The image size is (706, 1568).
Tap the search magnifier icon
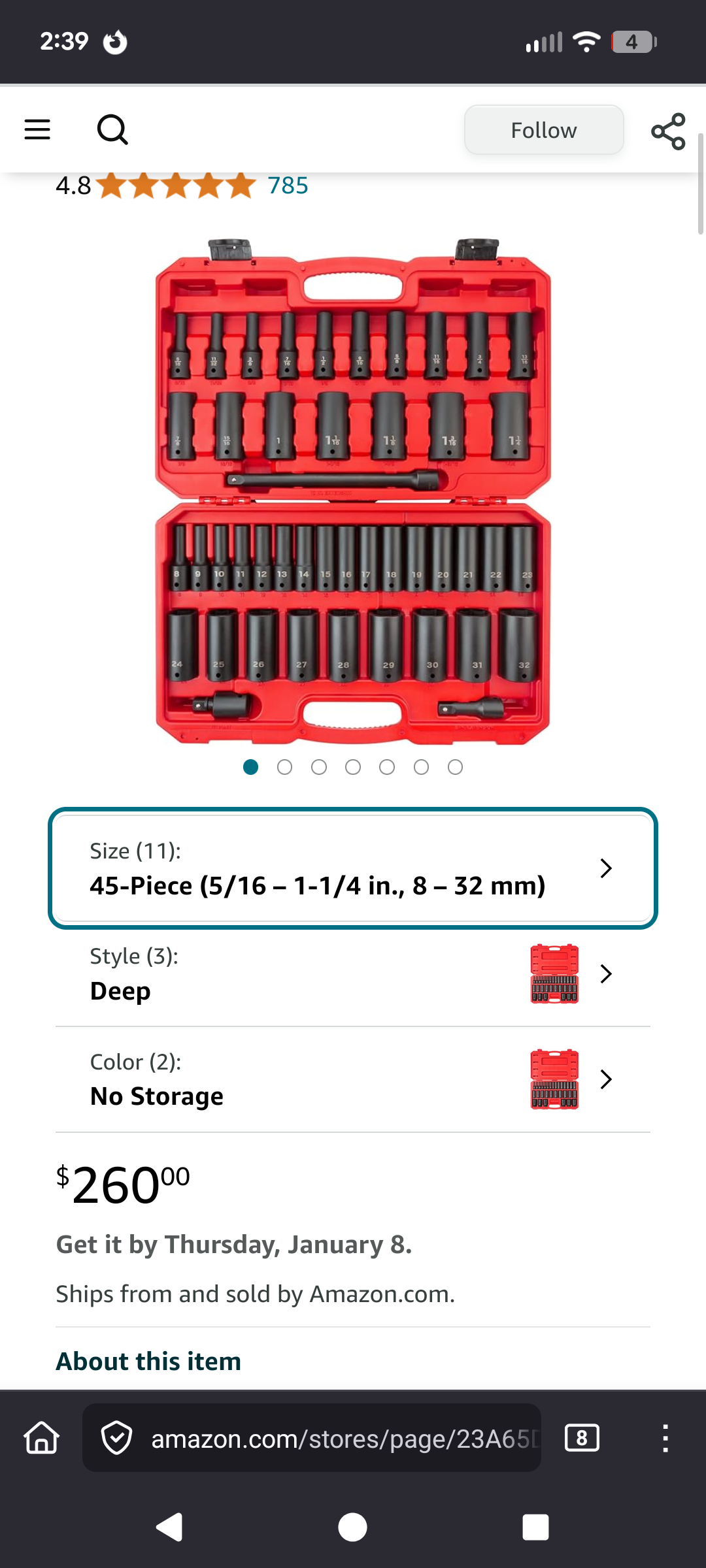(112, 129)
